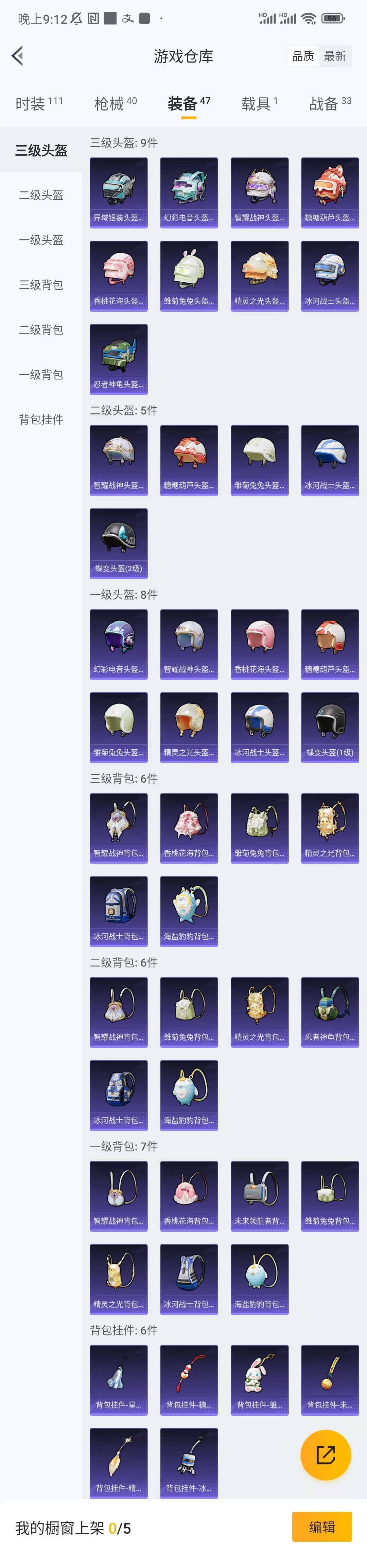Tap the 编辑 button
Viewport: 367px width, 1568px height.
coord(321,1527)
